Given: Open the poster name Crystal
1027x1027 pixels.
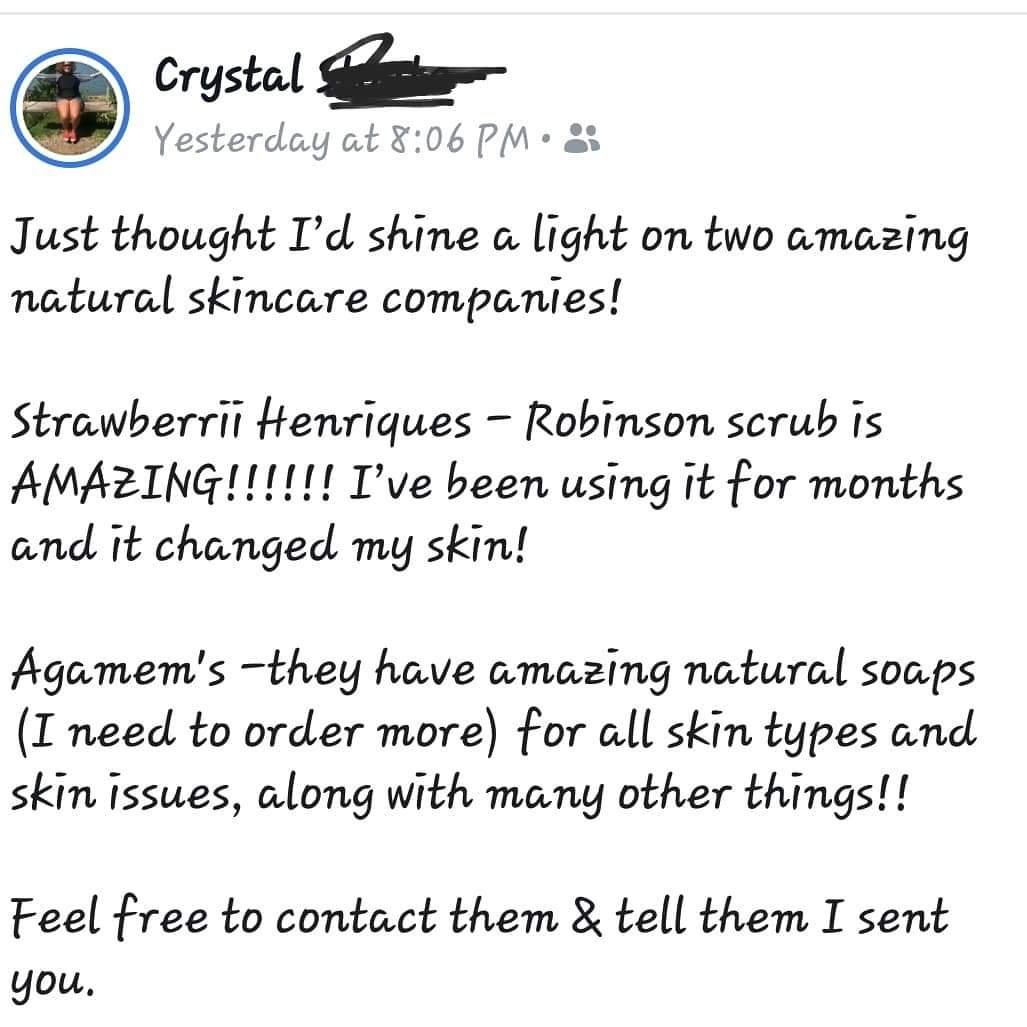Looking at the screenshot, I should tap(228, 76).
